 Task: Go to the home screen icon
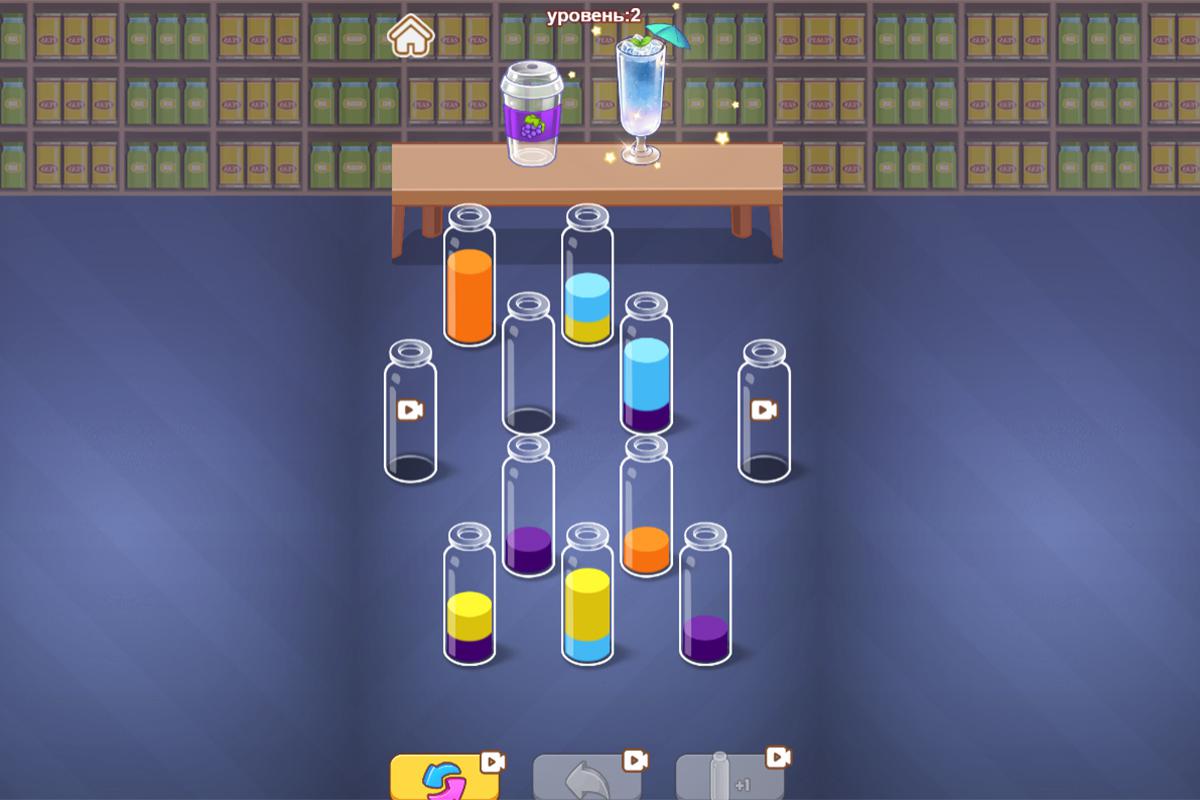tap(407, 37)
